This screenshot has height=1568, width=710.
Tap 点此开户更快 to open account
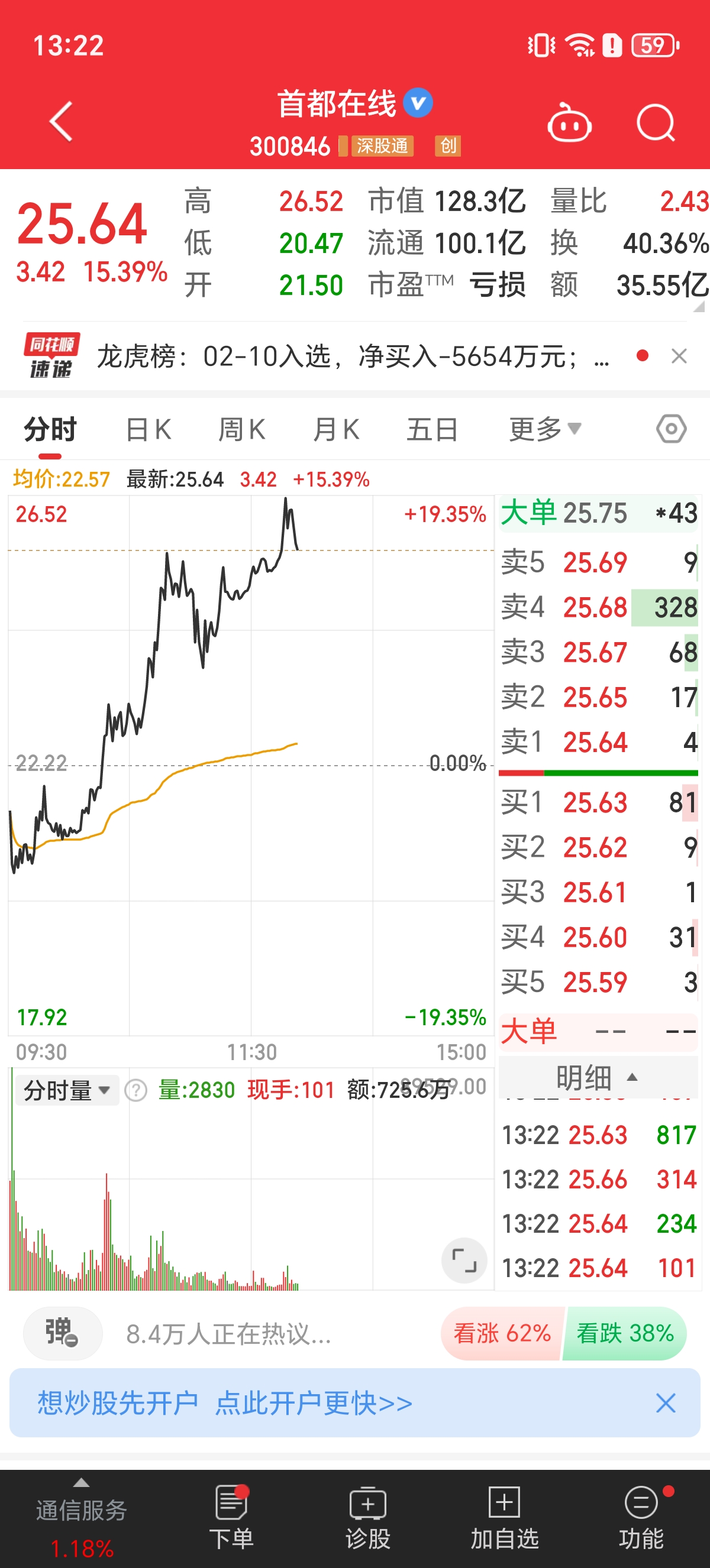[311, 1405]
